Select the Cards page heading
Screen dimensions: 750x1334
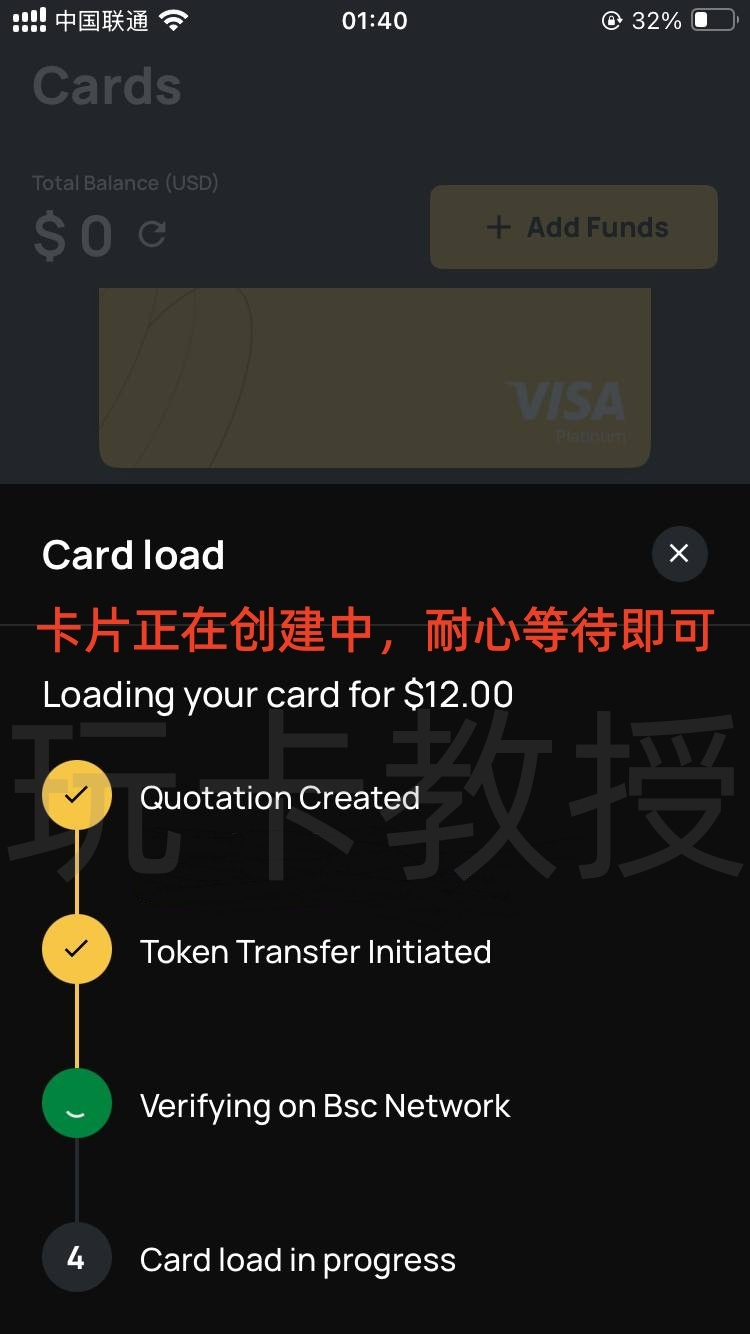click(106, 87)
